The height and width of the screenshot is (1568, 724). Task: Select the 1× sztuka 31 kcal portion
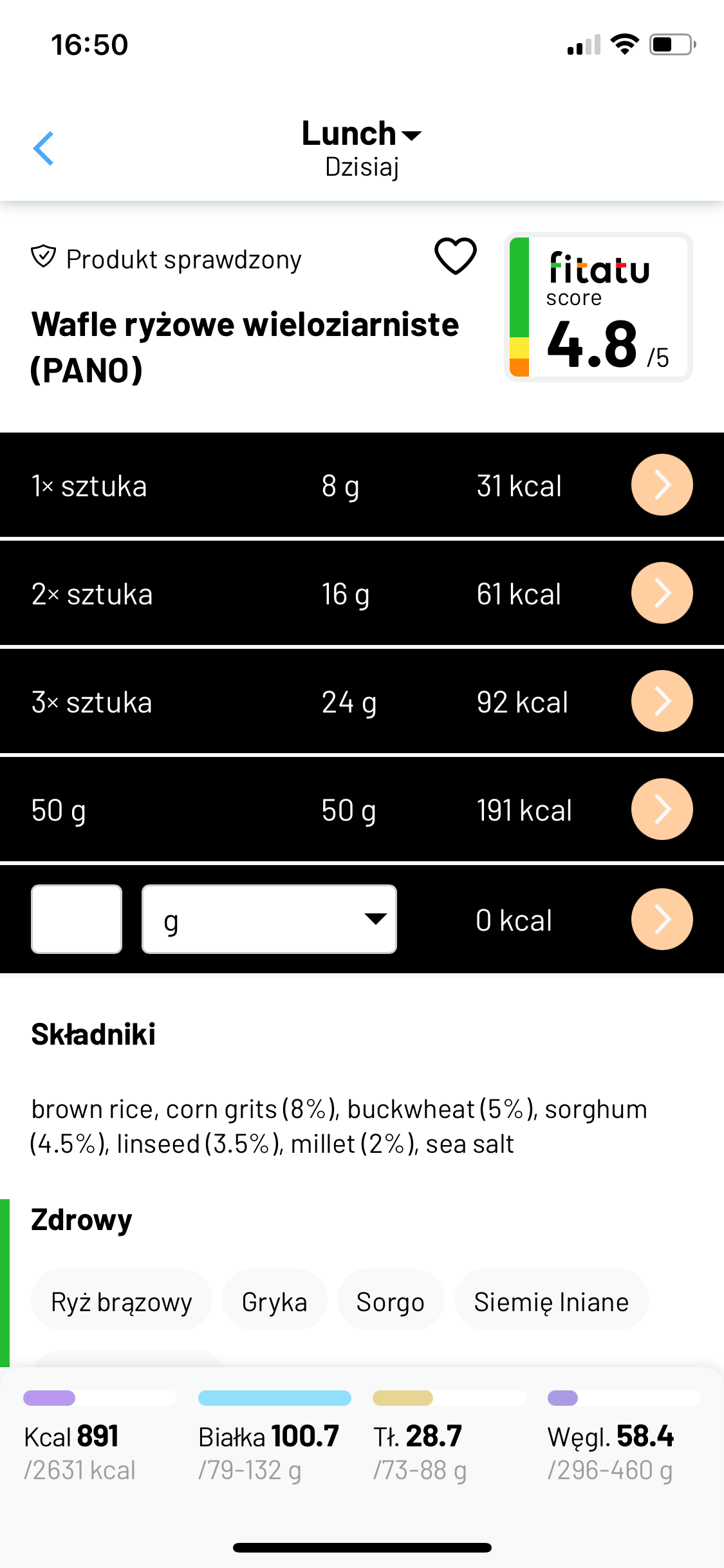[362, 485]
